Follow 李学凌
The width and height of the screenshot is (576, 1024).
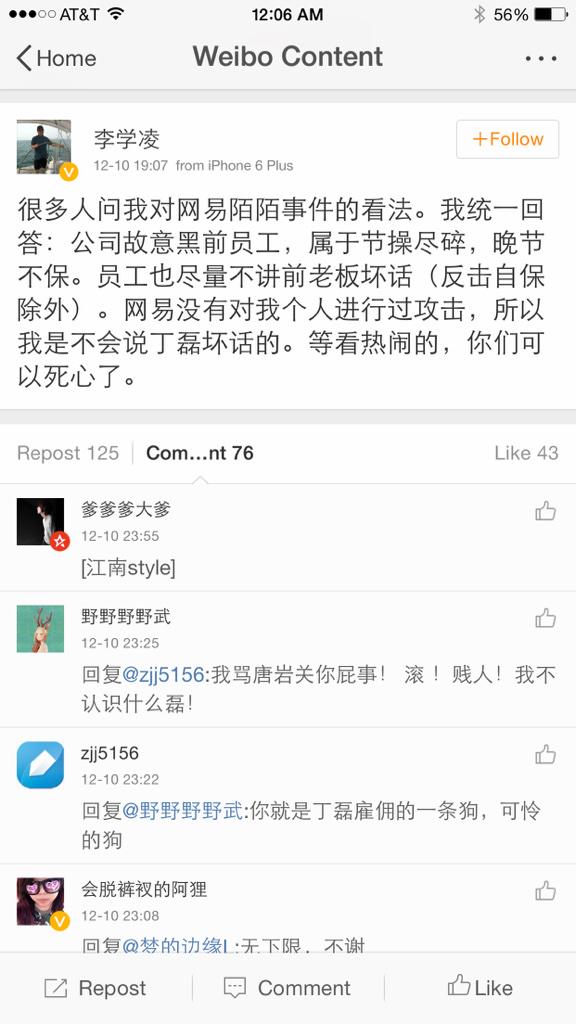click(507, 139)
